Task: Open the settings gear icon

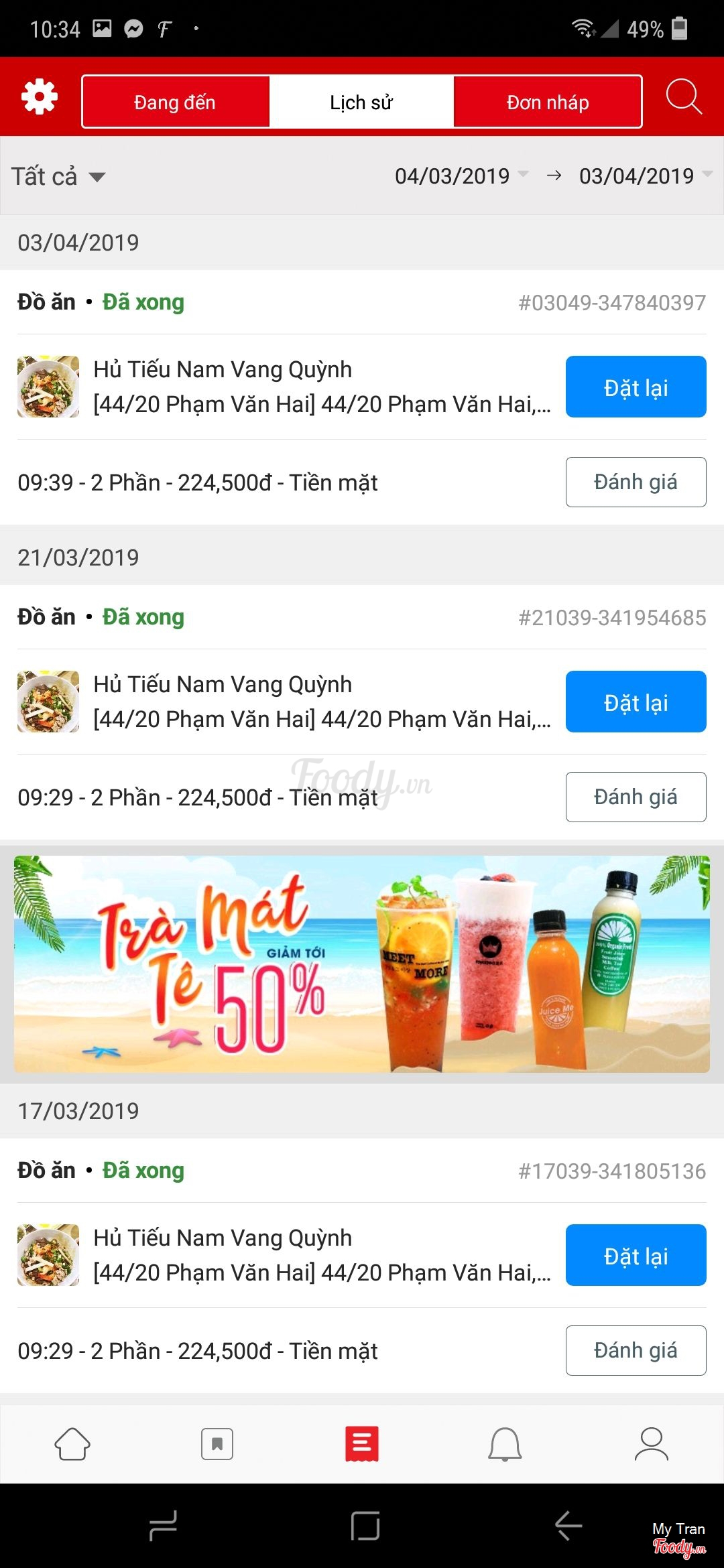Action: point(40,97)
